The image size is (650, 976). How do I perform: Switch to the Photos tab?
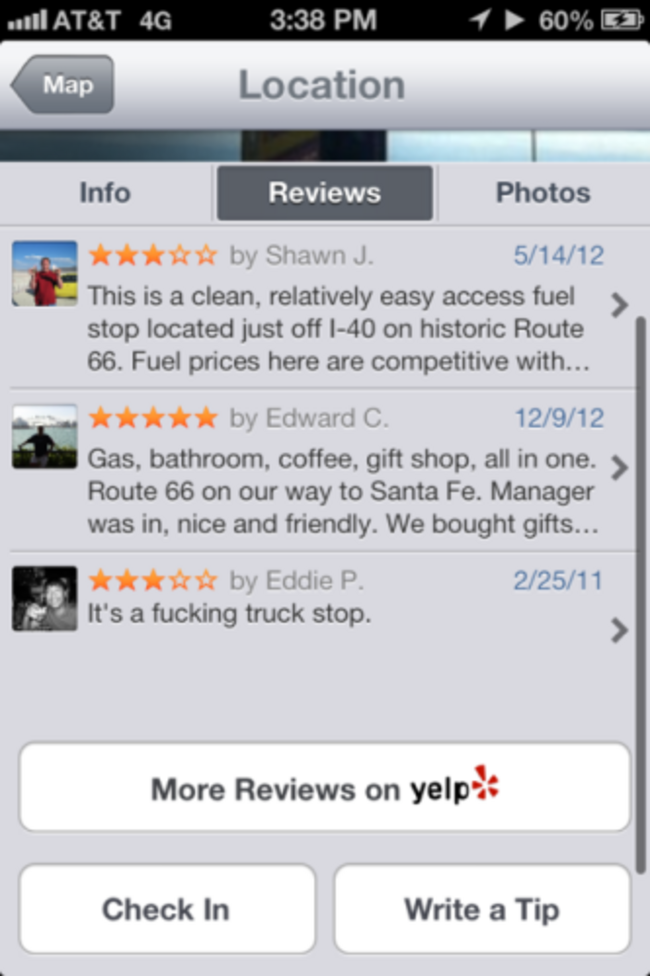[543, 192]
